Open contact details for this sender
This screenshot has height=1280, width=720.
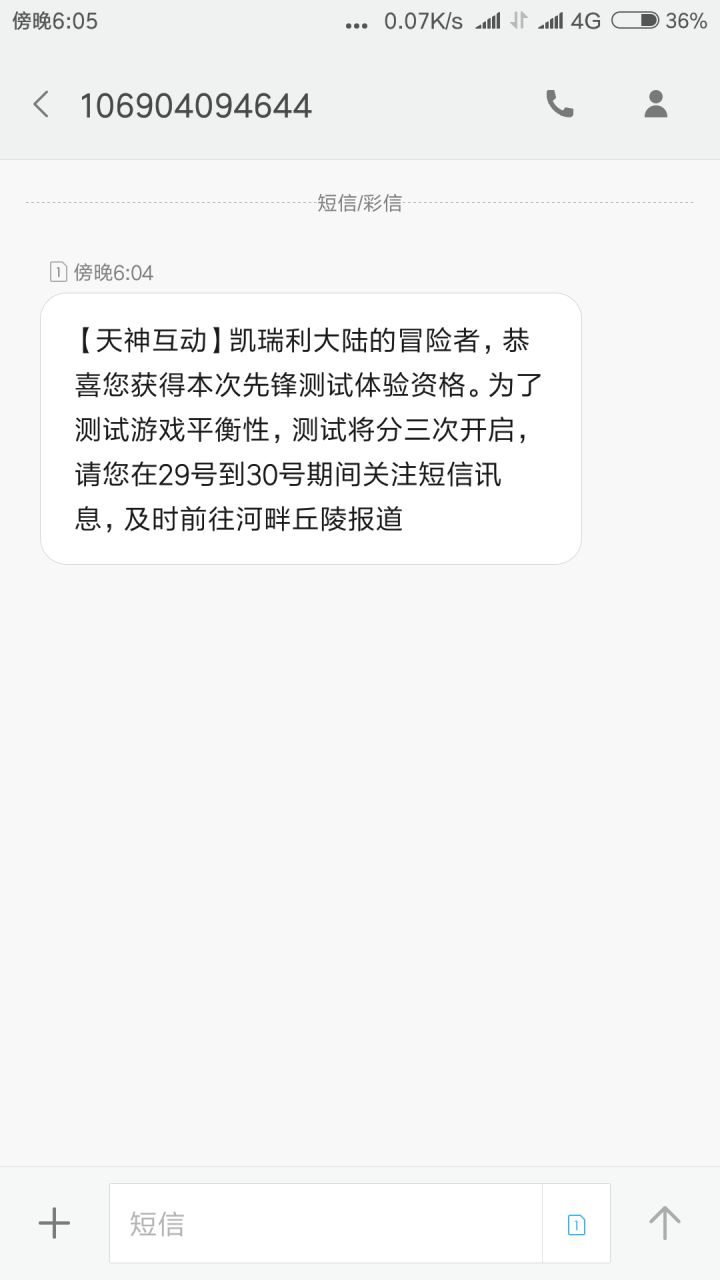point(656,104)
